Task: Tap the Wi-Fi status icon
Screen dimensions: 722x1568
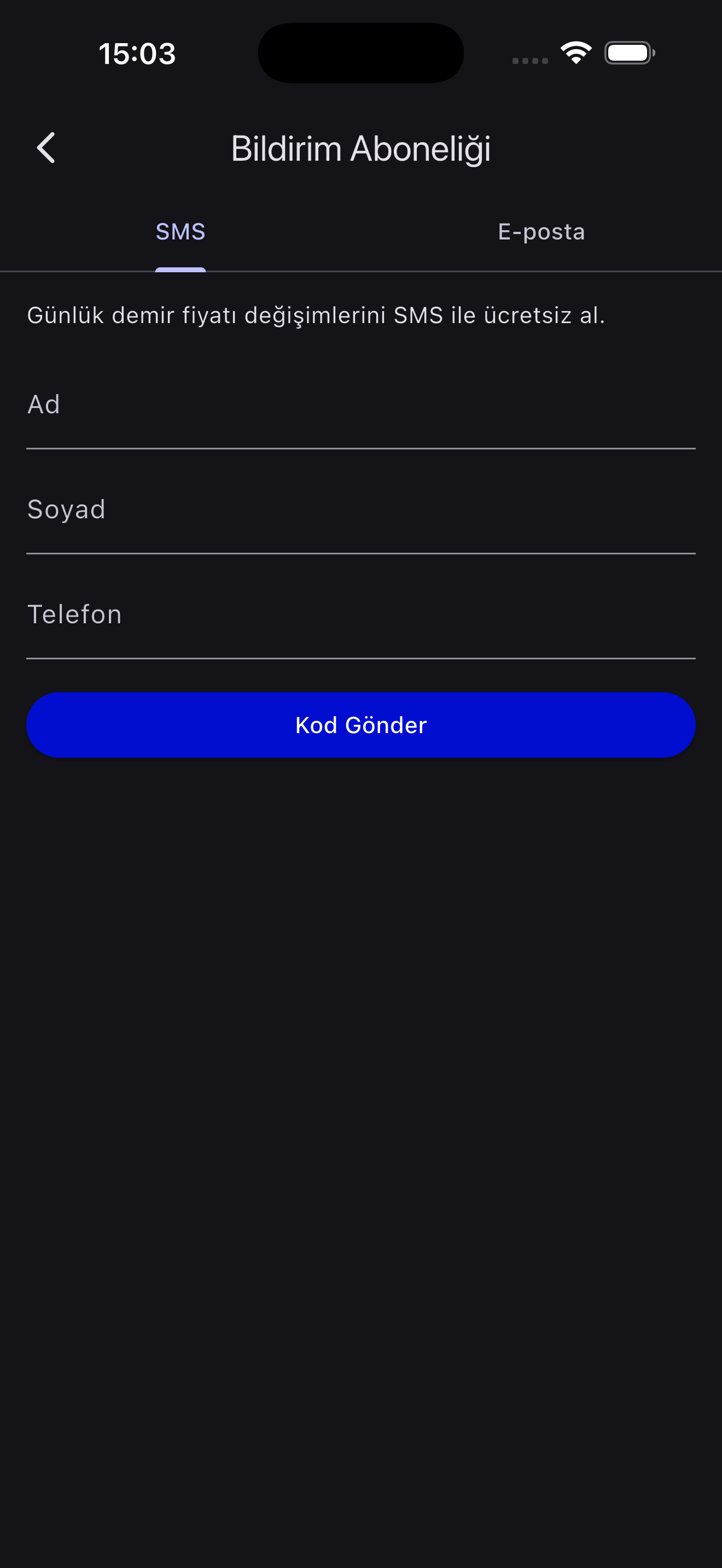Action: 575,53
